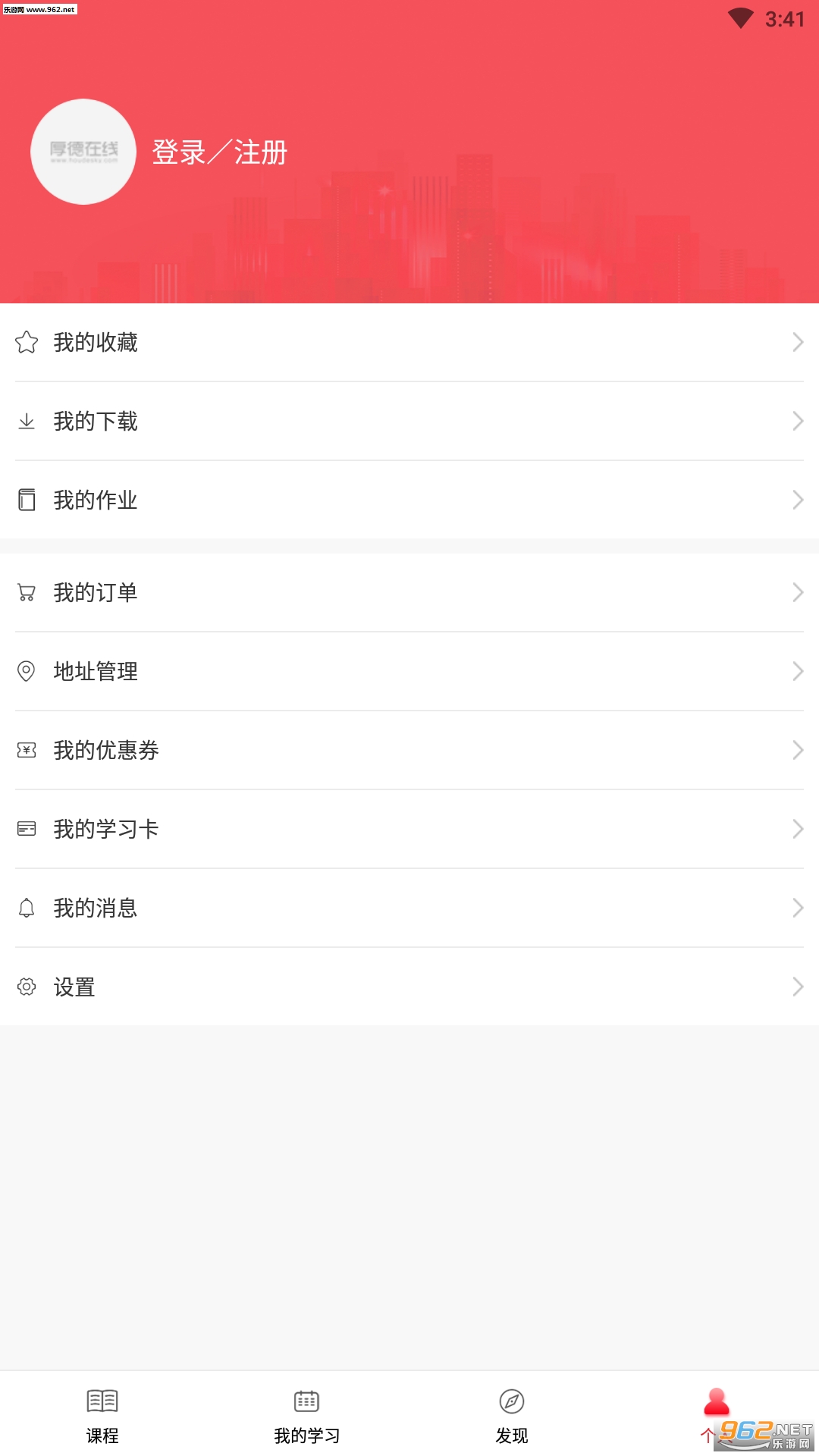The height and width of the screenshot is (1456, 819).
Task: Open 我的作业 homework
Action: pyautogui.click(x=409, y=500)
